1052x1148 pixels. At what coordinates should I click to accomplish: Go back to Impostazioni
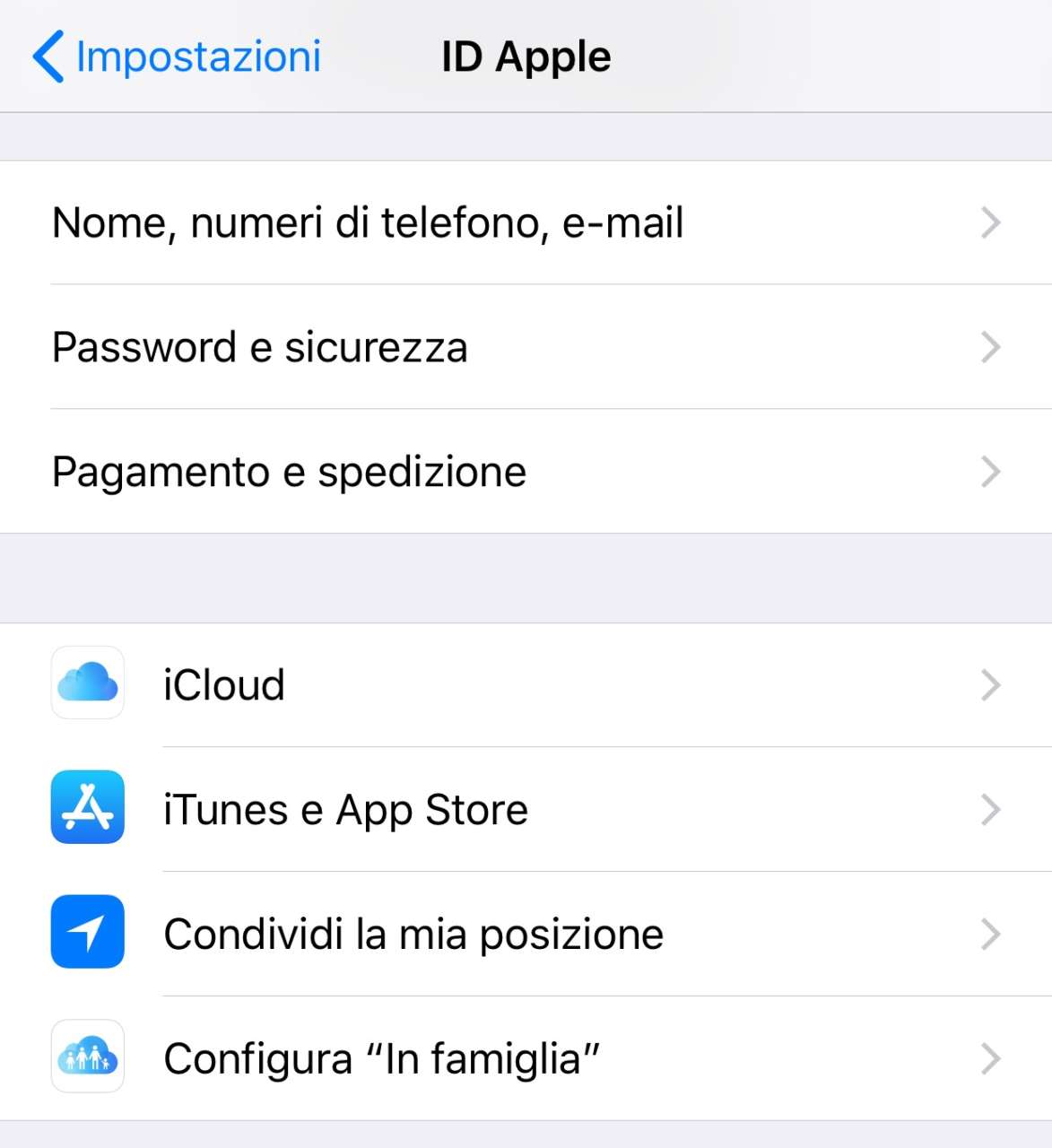tap(178, 57)
